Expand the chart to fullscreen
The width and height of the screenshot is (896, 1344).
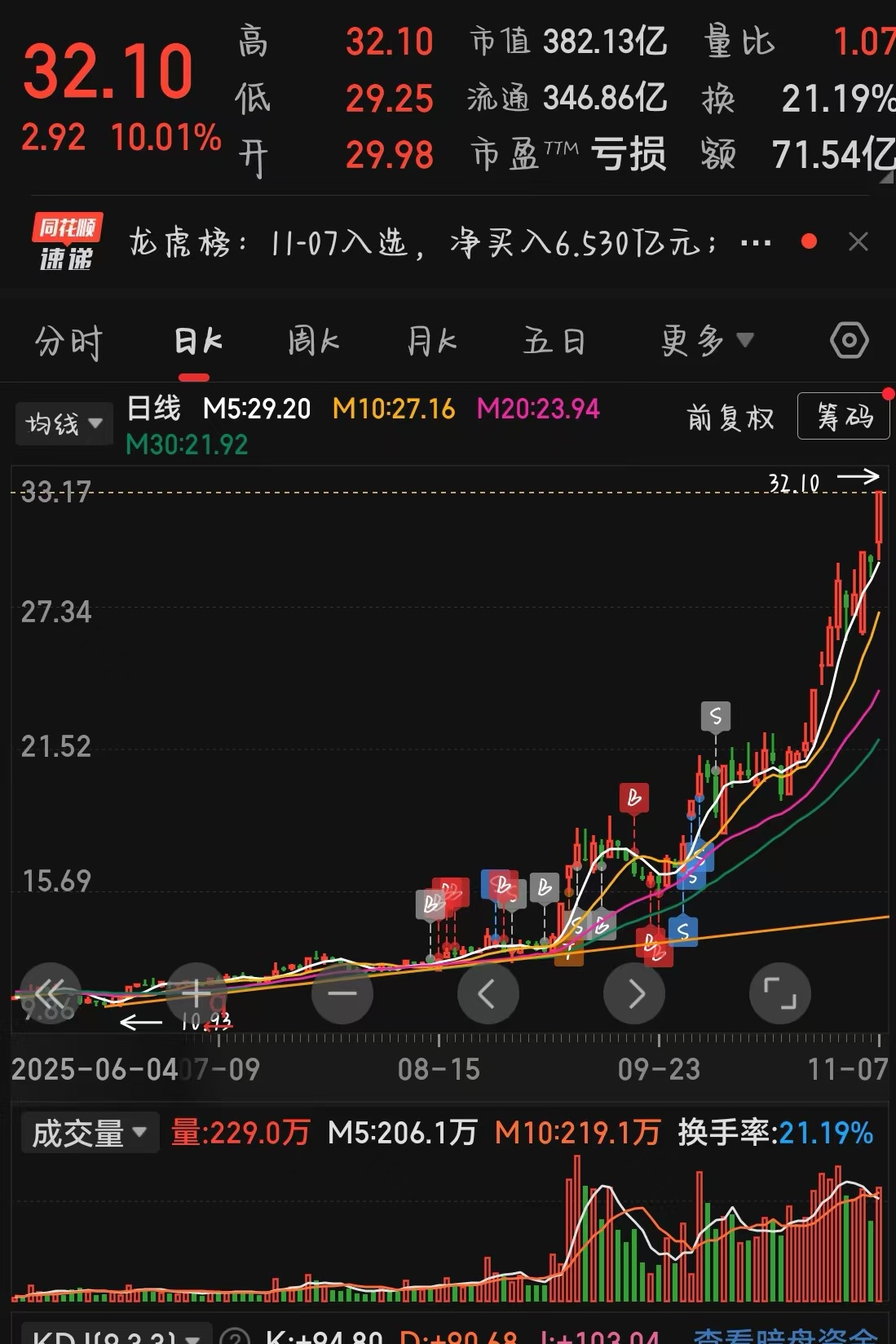pyautogui.click(x=779, y=993)
